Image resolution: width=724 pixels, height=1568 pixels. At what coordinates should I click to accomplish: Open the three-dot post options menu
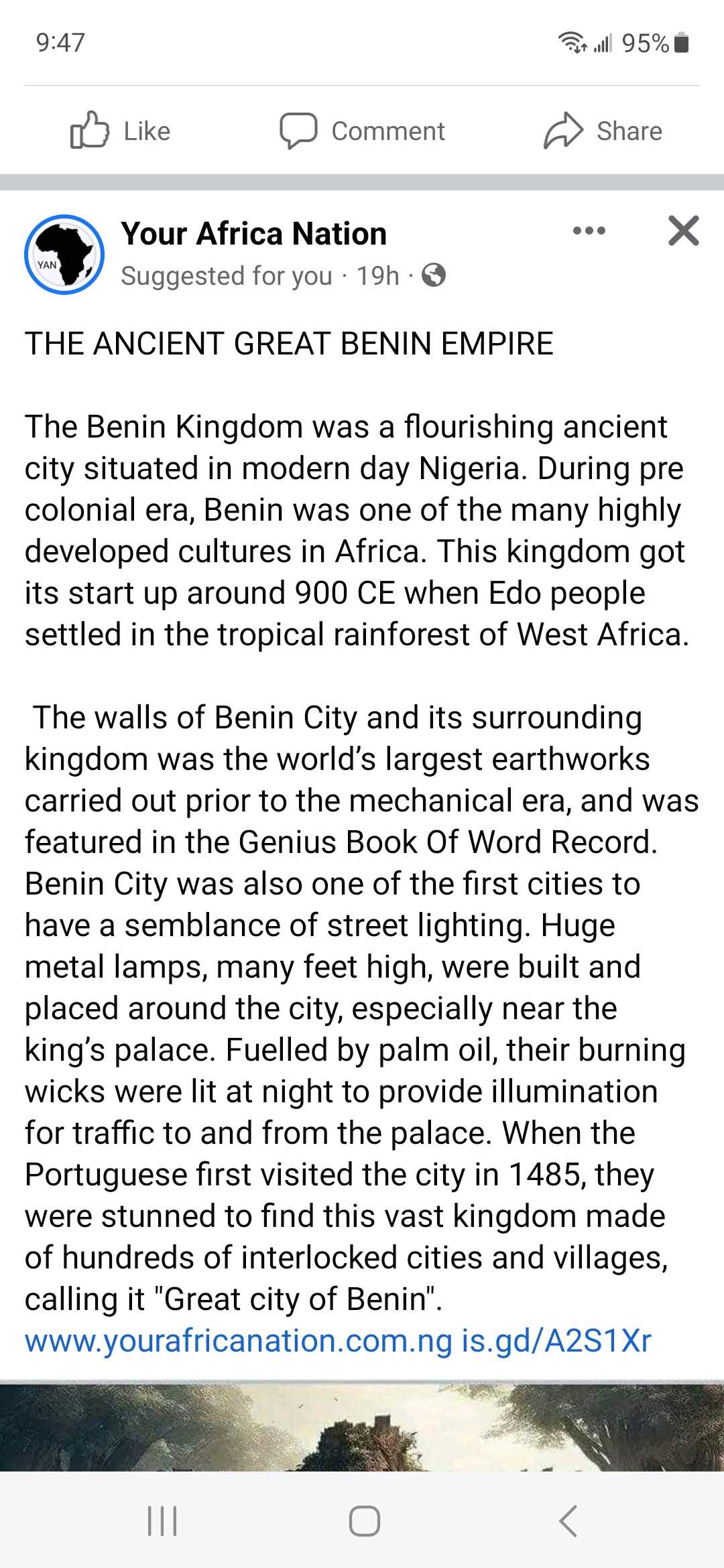click(x=589, y=231)
